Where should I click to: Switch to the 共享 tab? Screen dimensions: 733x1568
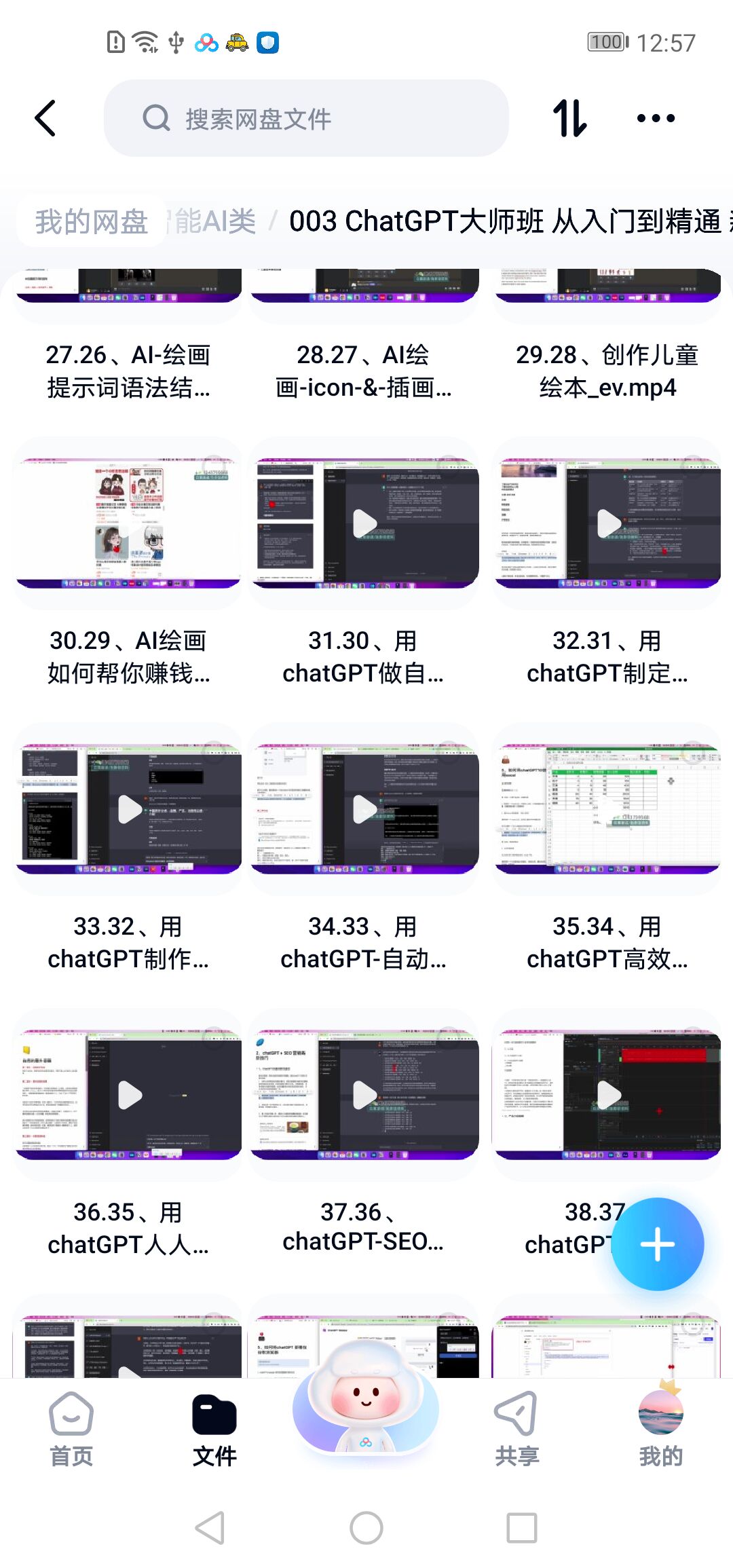pos(516,1429)
